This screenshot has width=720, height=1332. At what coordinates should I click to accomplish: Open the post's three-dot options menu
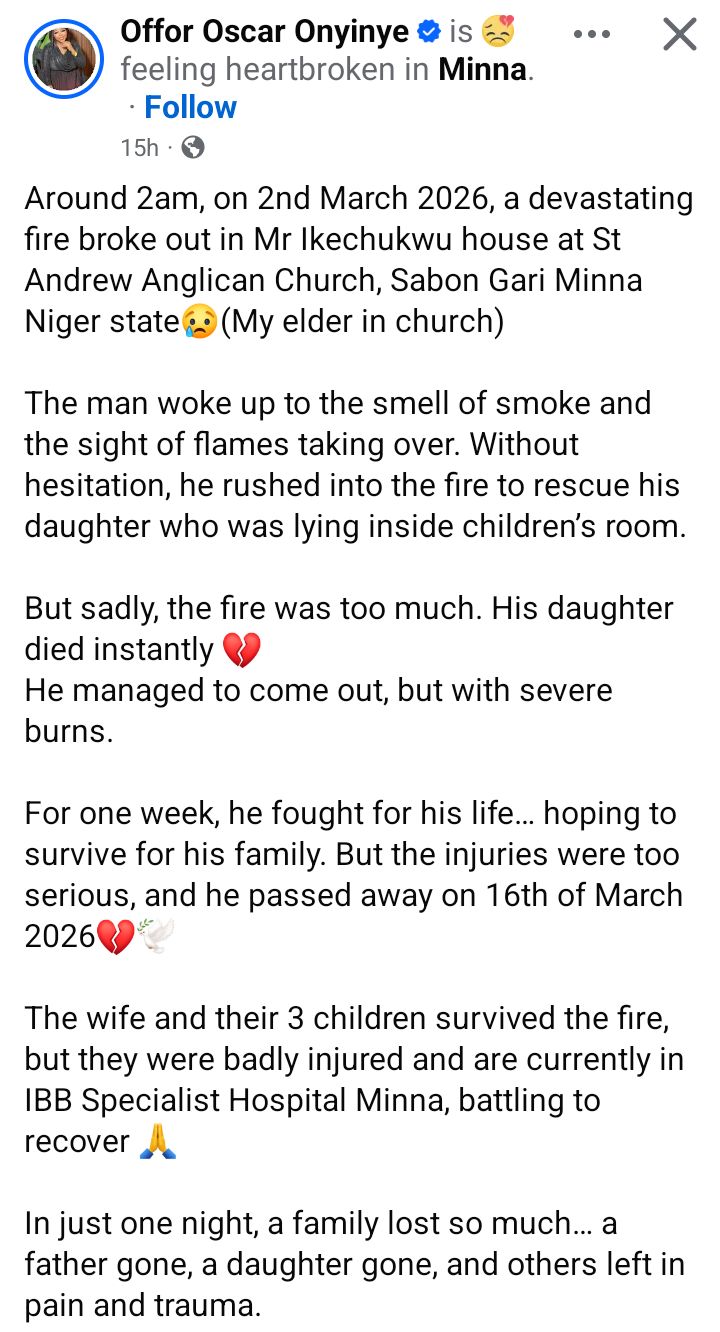click(591, 34)
